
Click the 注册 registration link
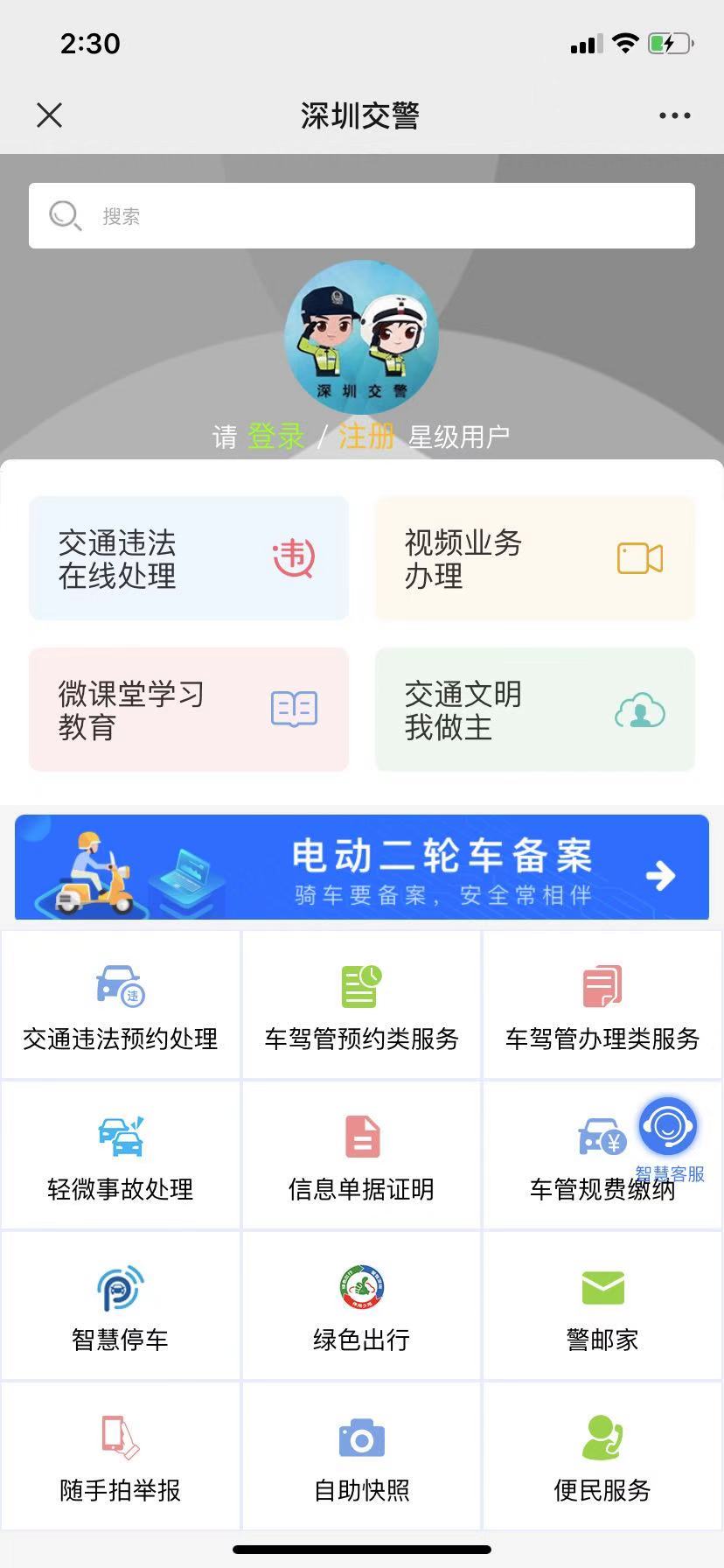click(367, 435)
